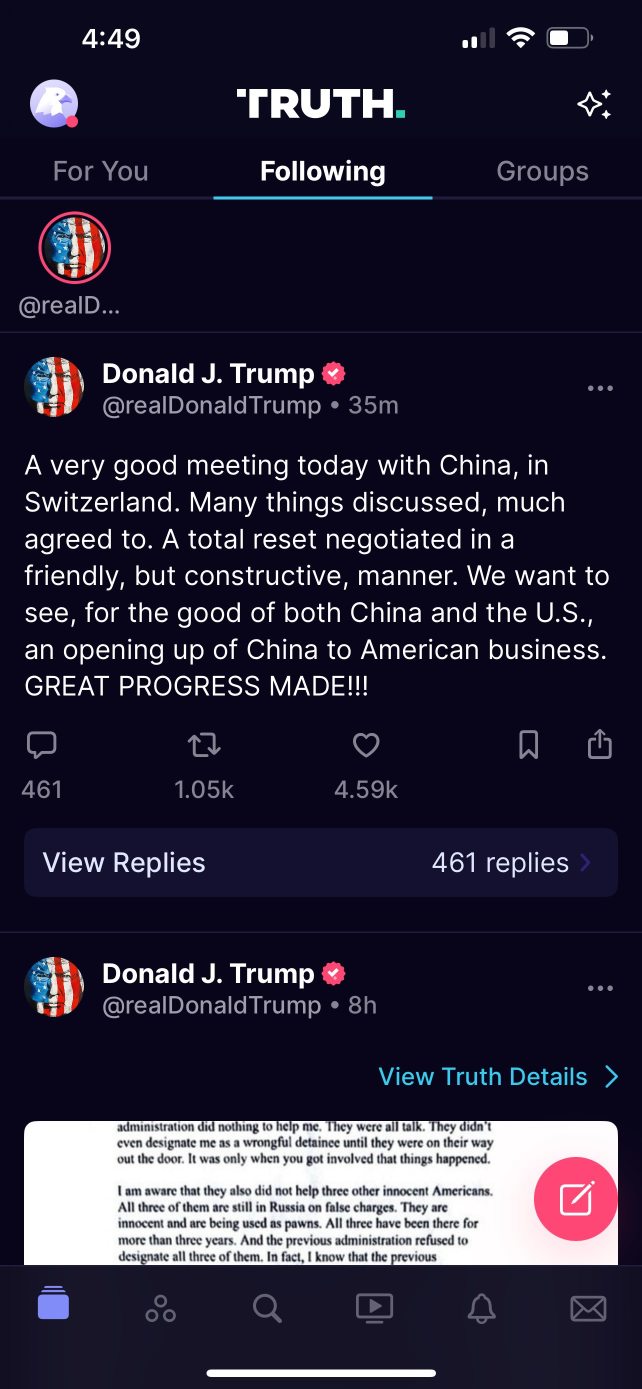
Task: Switch to the Groups tab
Action: (542, 171)
